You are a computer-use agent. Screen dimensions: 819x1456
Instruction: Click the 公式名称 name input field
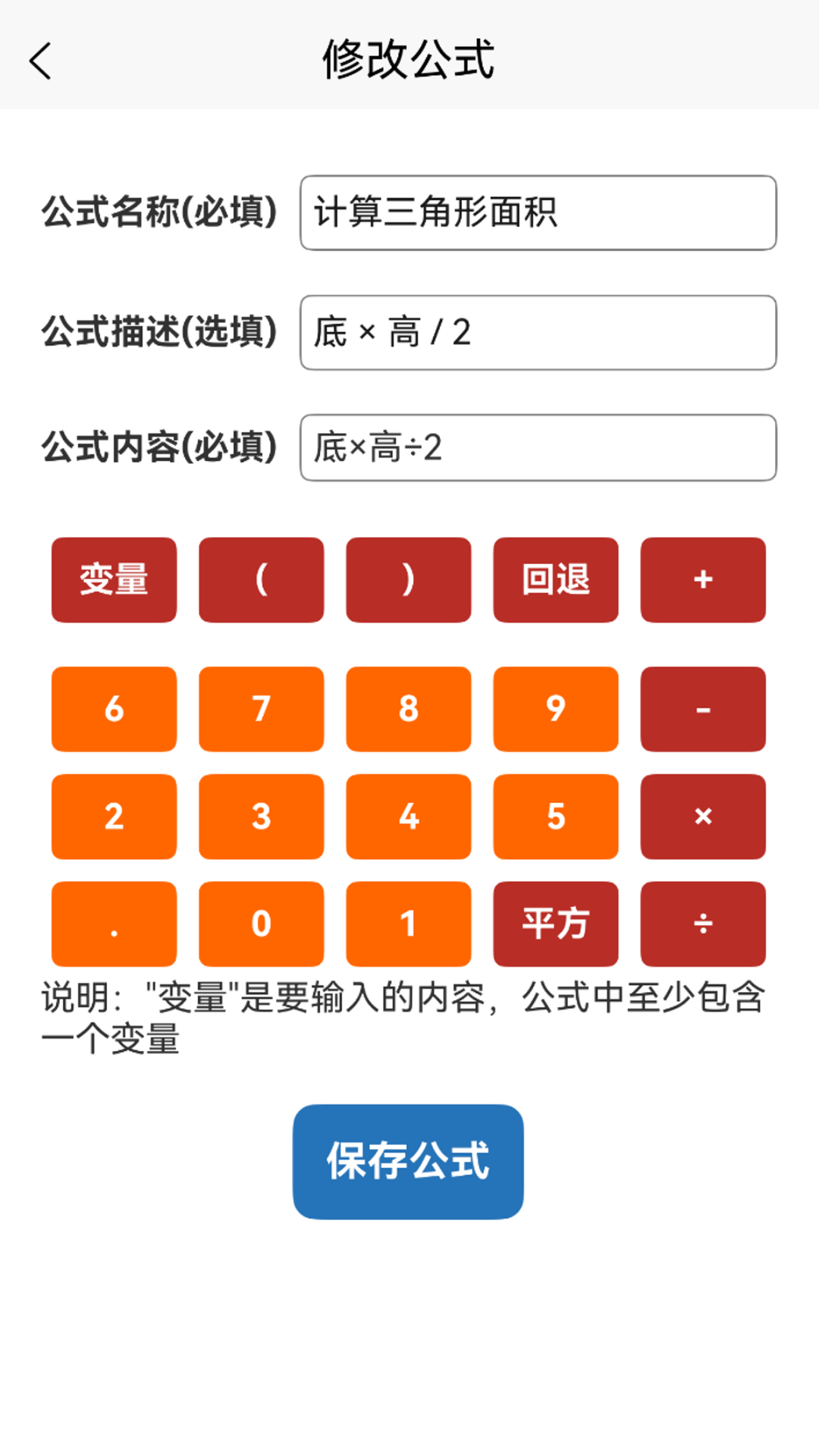pos(537,213)
